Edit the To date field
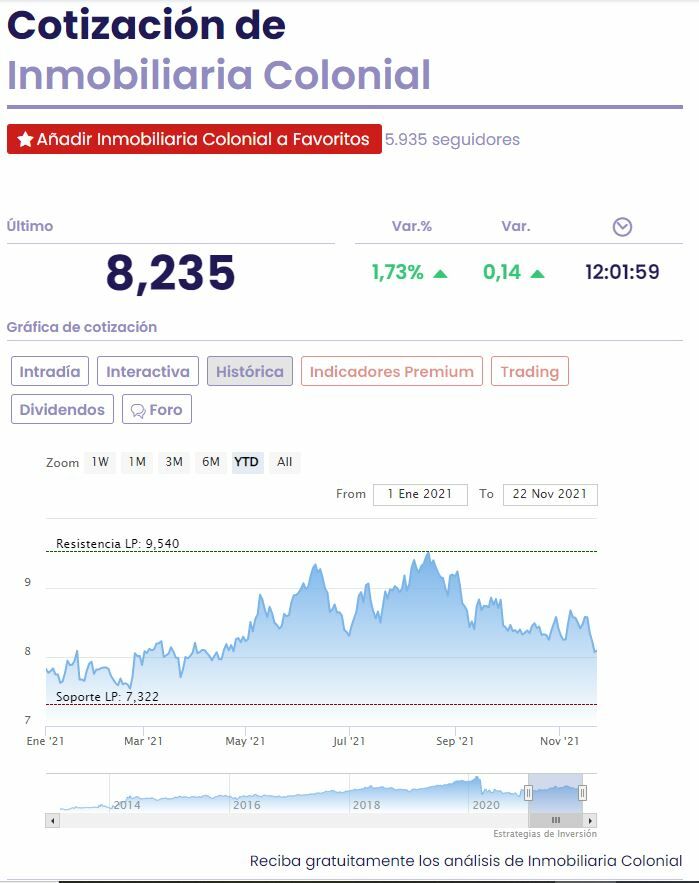This screenshot has width=699, height=883. [x=550, y=494]
